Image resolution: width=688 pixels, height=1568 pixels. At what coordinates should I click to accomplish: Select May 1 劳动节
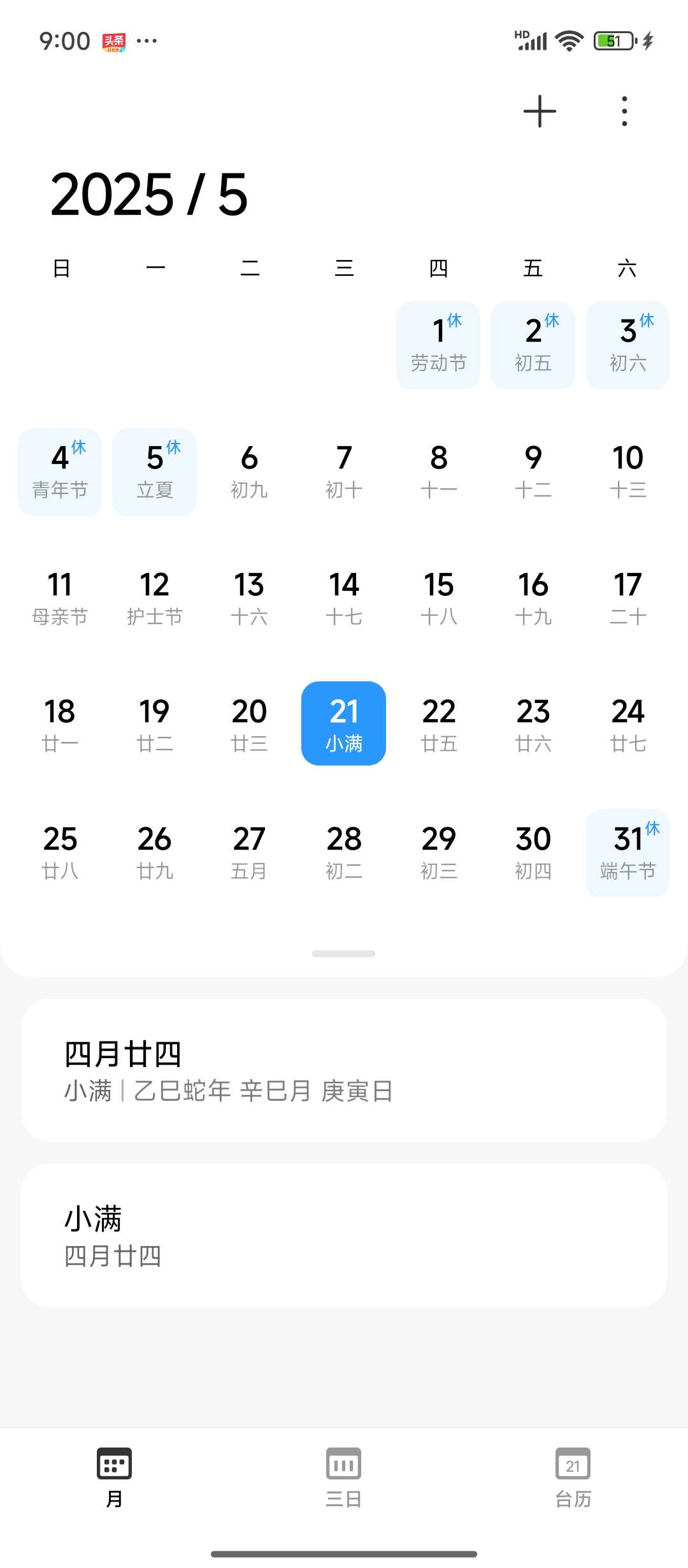tap(438, 345)
